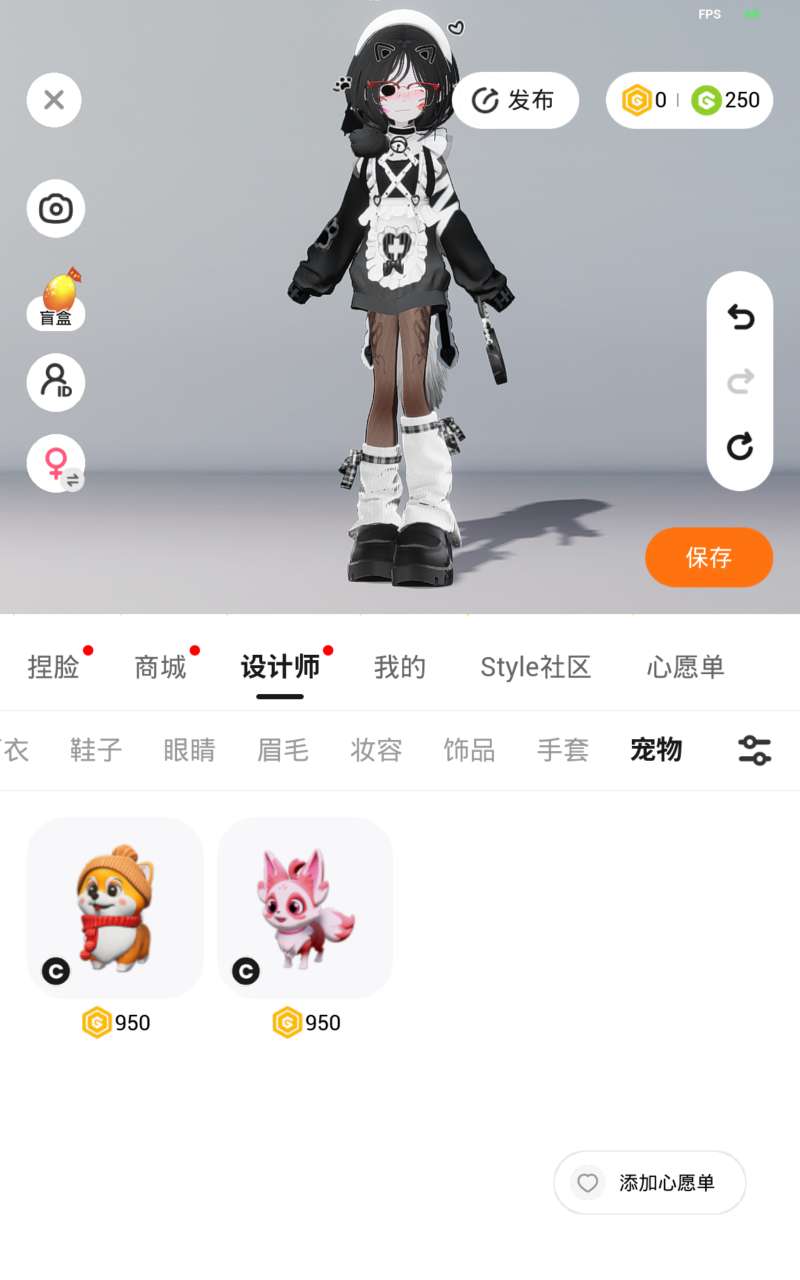Open the ID profile icon
800x1280 pixels.
(x=56, y=382)
